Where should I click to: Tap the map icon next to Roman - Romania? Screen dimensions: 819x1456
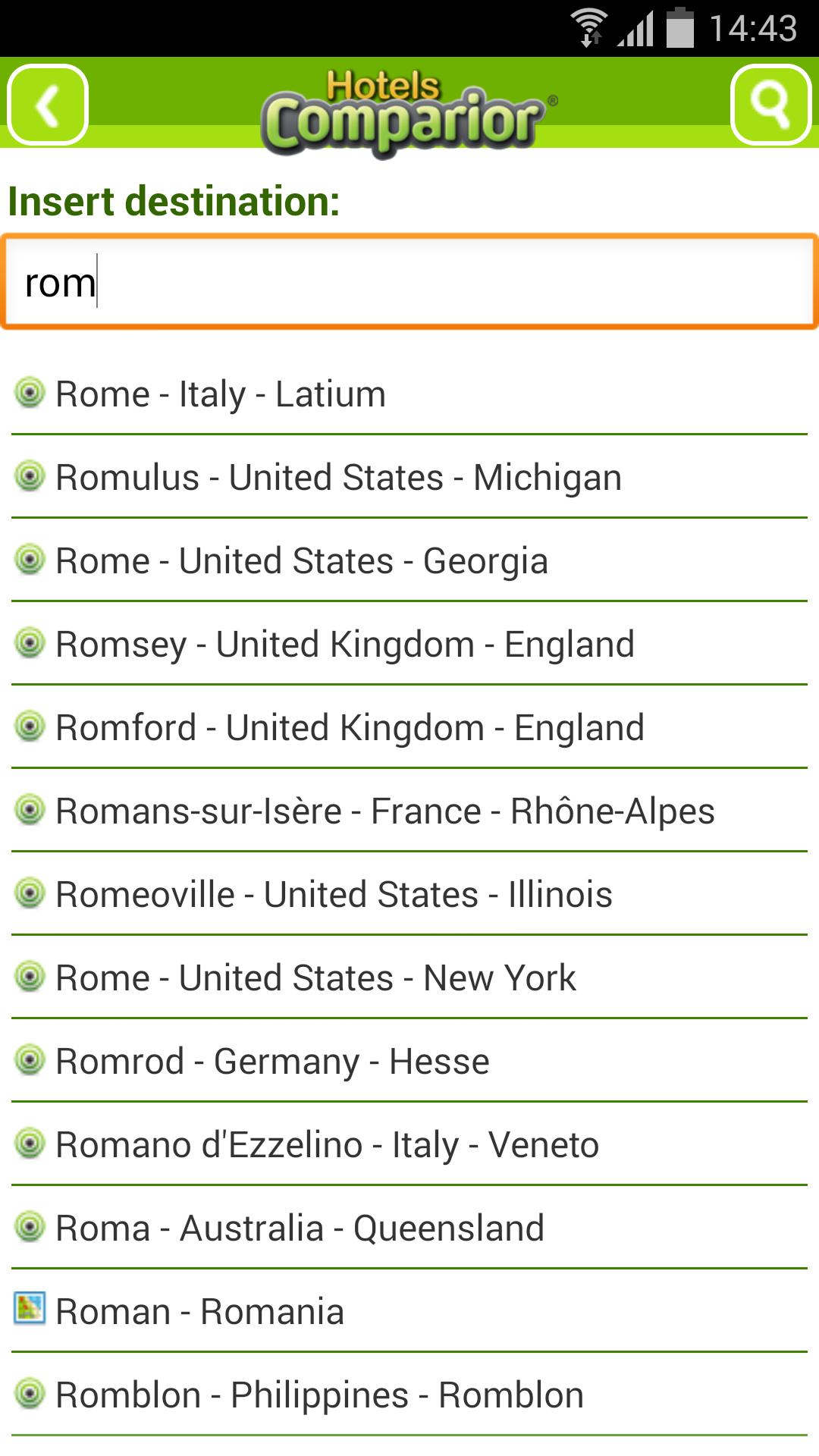(29, 1310)
